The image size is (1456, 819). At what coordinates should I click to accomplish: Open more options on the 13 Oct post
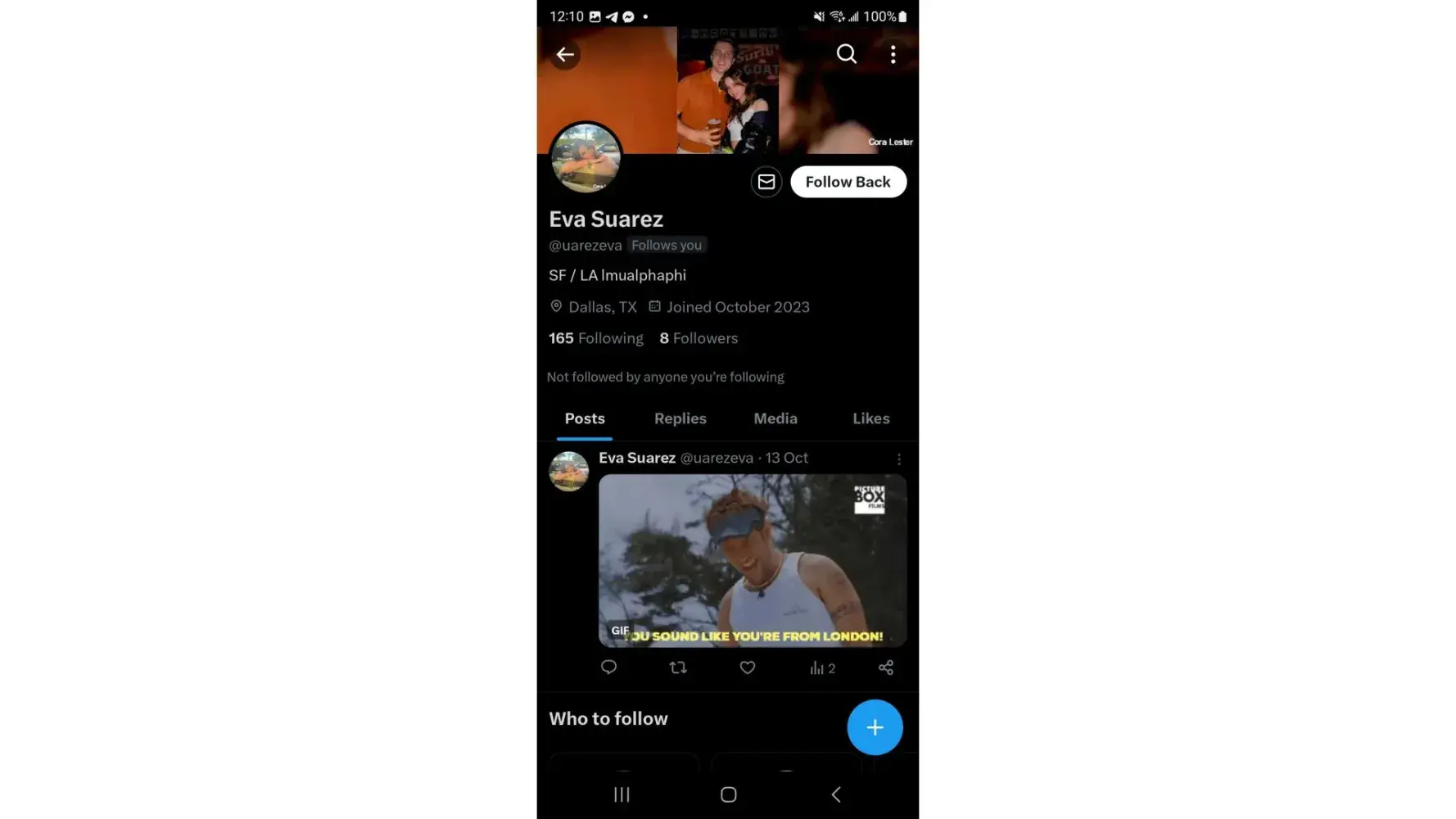(x=898, y=459)
